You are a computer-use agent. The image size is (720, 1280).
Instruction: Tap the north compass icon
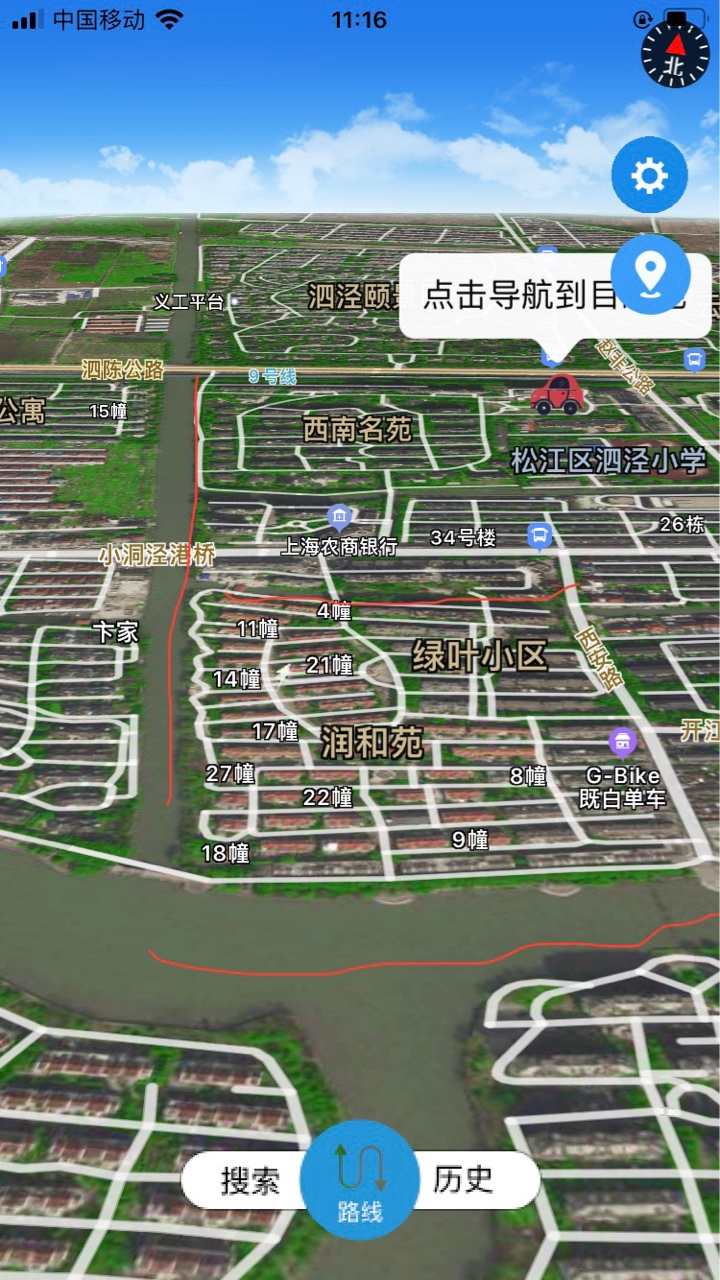click(675, 51)
